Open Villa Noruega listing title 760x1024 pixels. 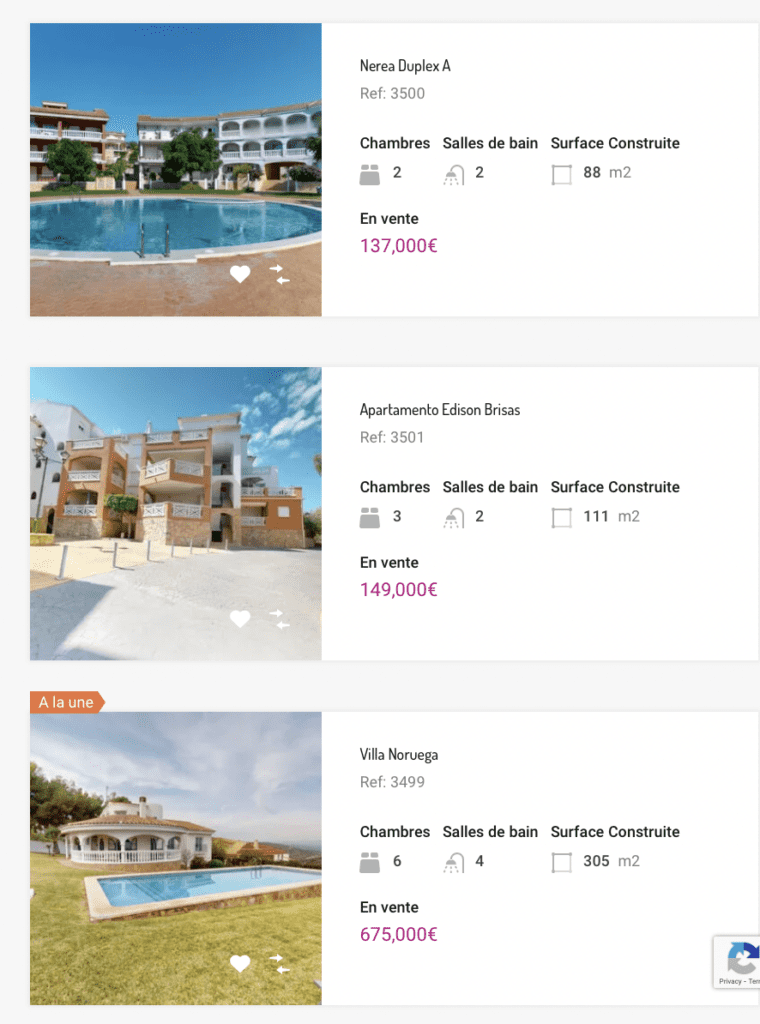pos(398,755)
